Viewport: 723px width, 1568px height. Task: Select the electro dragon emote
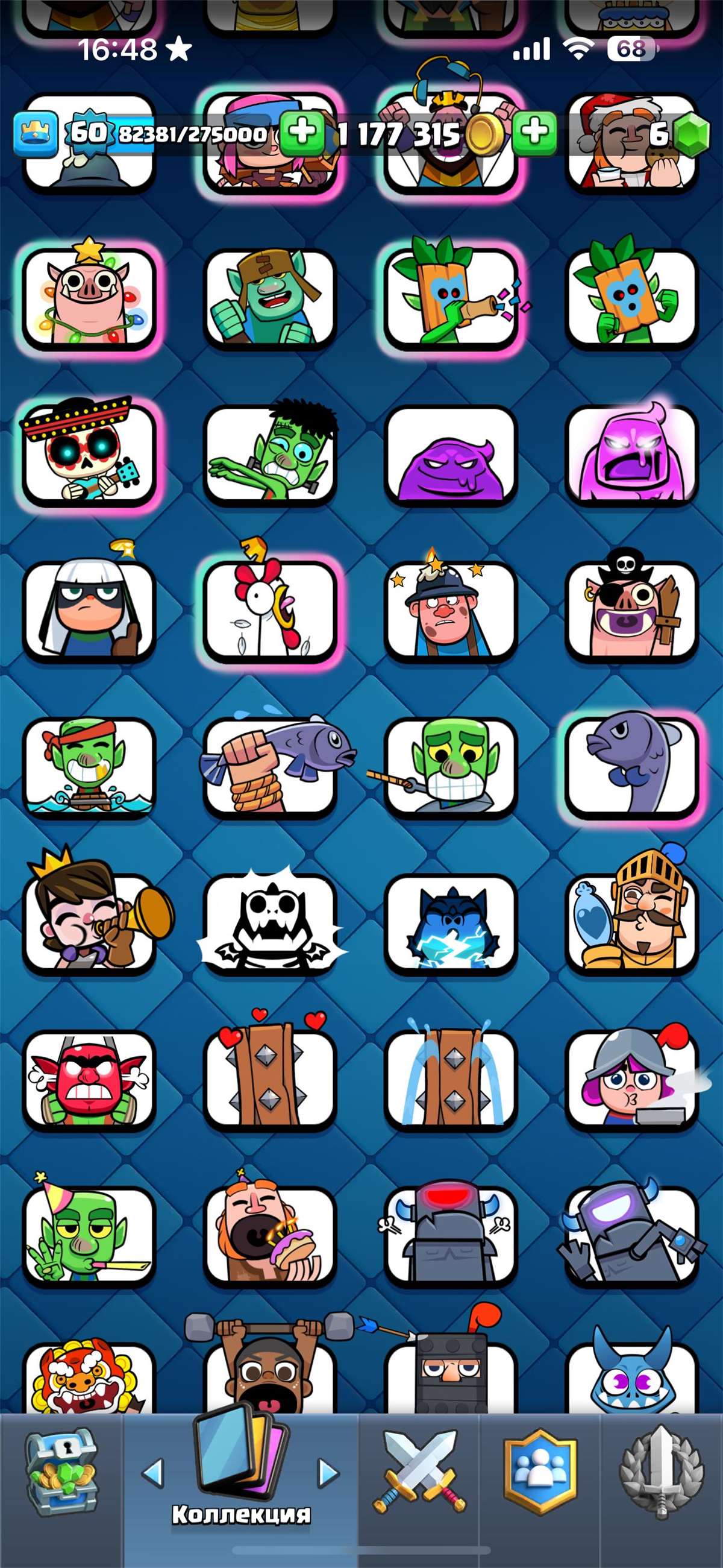tap(450, 923)
